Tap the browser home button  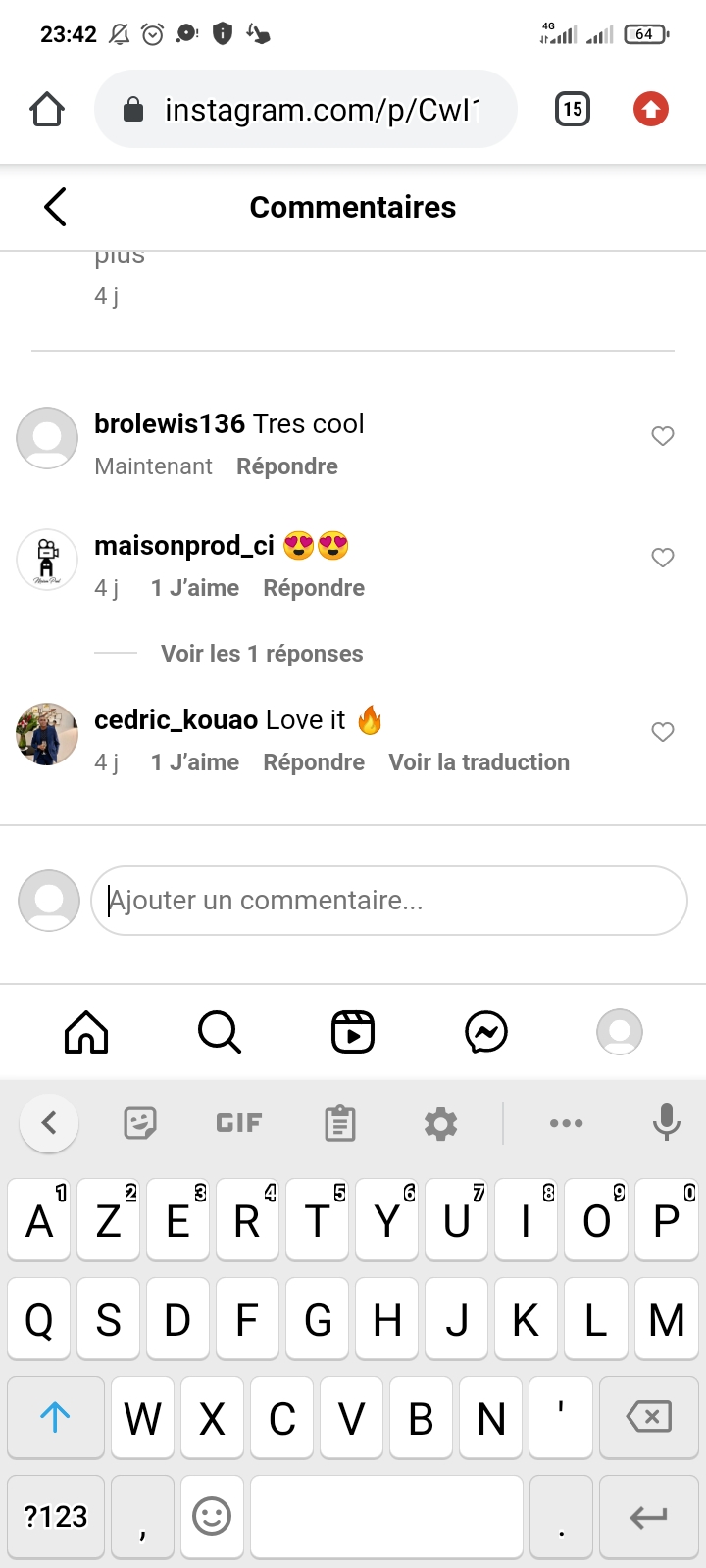(47, 109)
